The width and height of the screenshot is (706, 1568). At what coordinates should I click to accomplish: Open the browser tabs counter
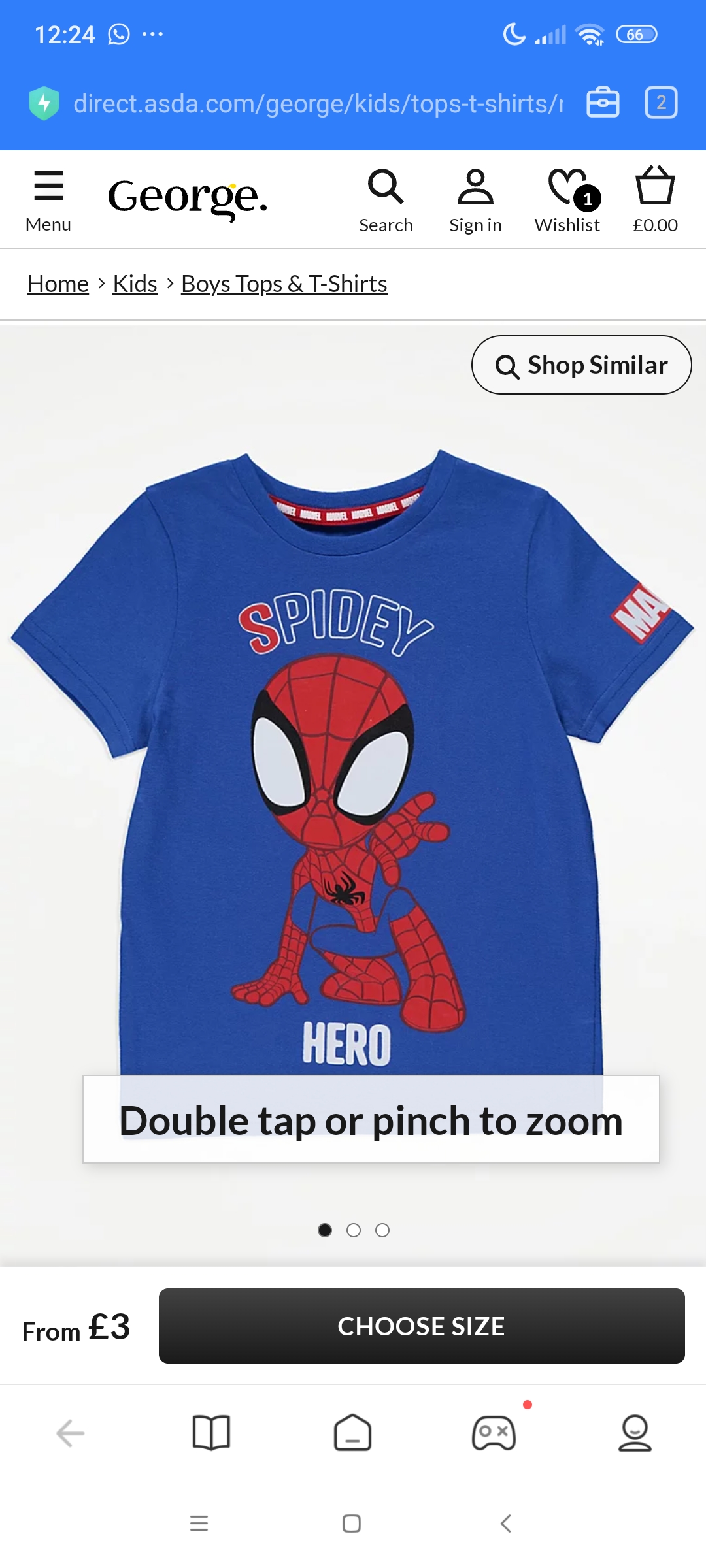(x=661, y=103)
